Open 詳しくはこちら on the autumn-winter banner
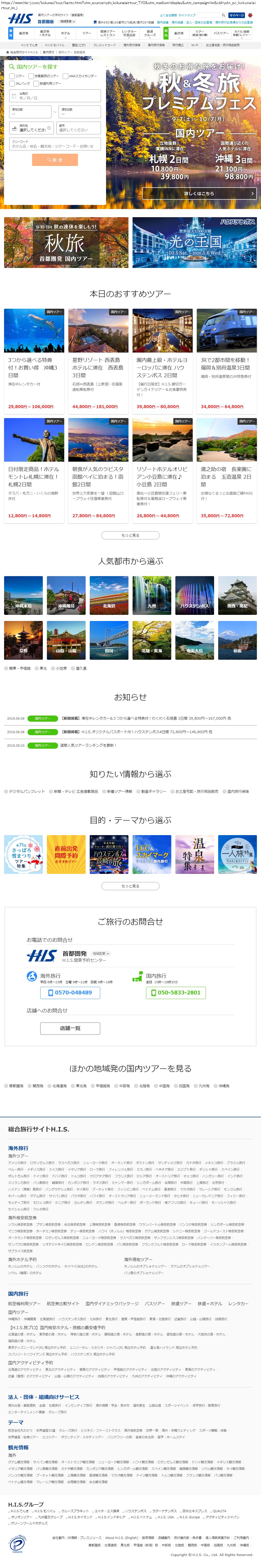261x1568 pixels. pyautogui.click(x=199, y=193)
